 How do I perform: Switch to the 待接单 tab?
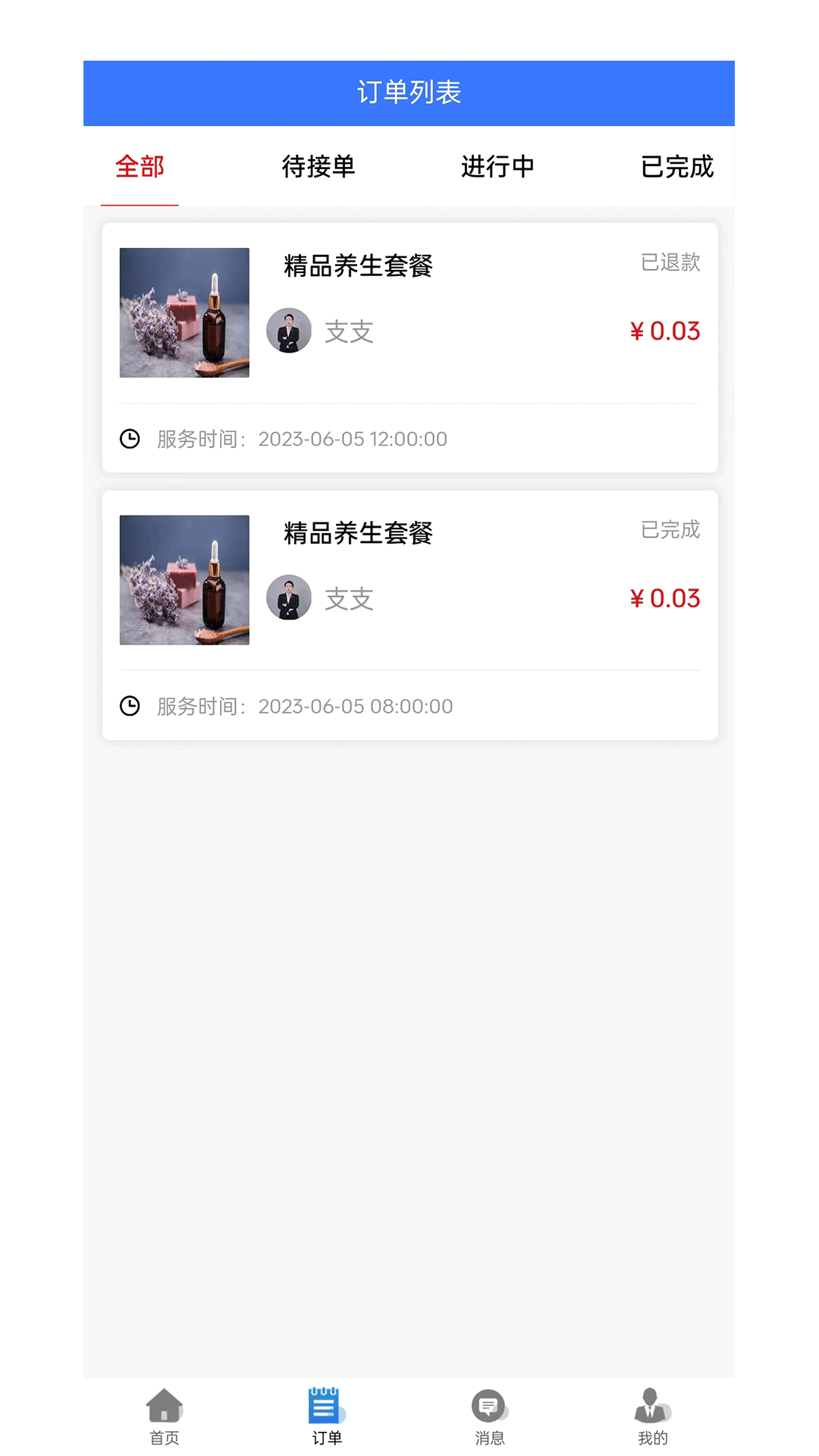[318, 168]
